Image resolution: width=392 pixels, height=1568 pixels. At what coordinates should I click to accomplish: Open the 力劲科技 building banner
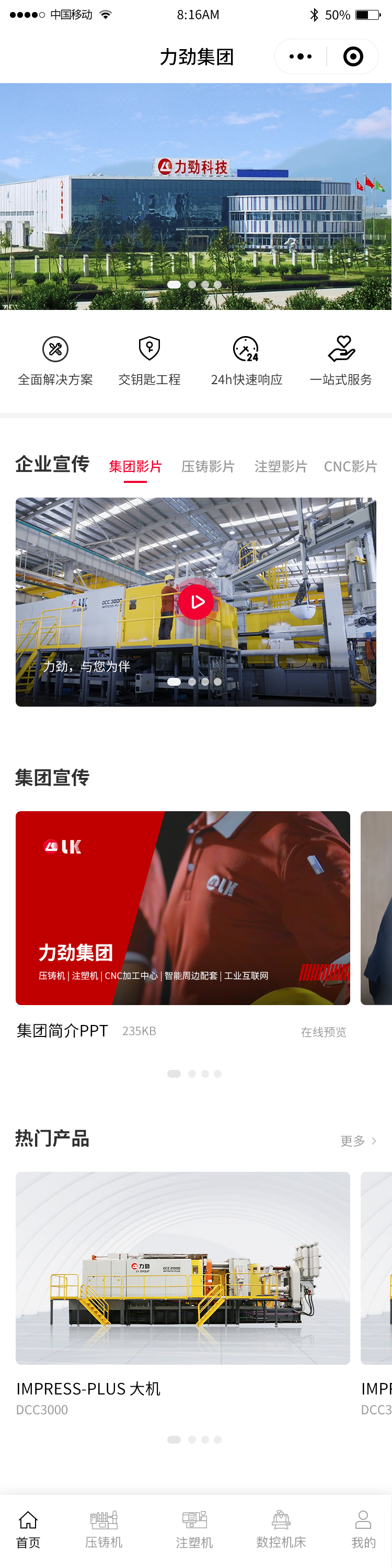[x=196, y=196]
